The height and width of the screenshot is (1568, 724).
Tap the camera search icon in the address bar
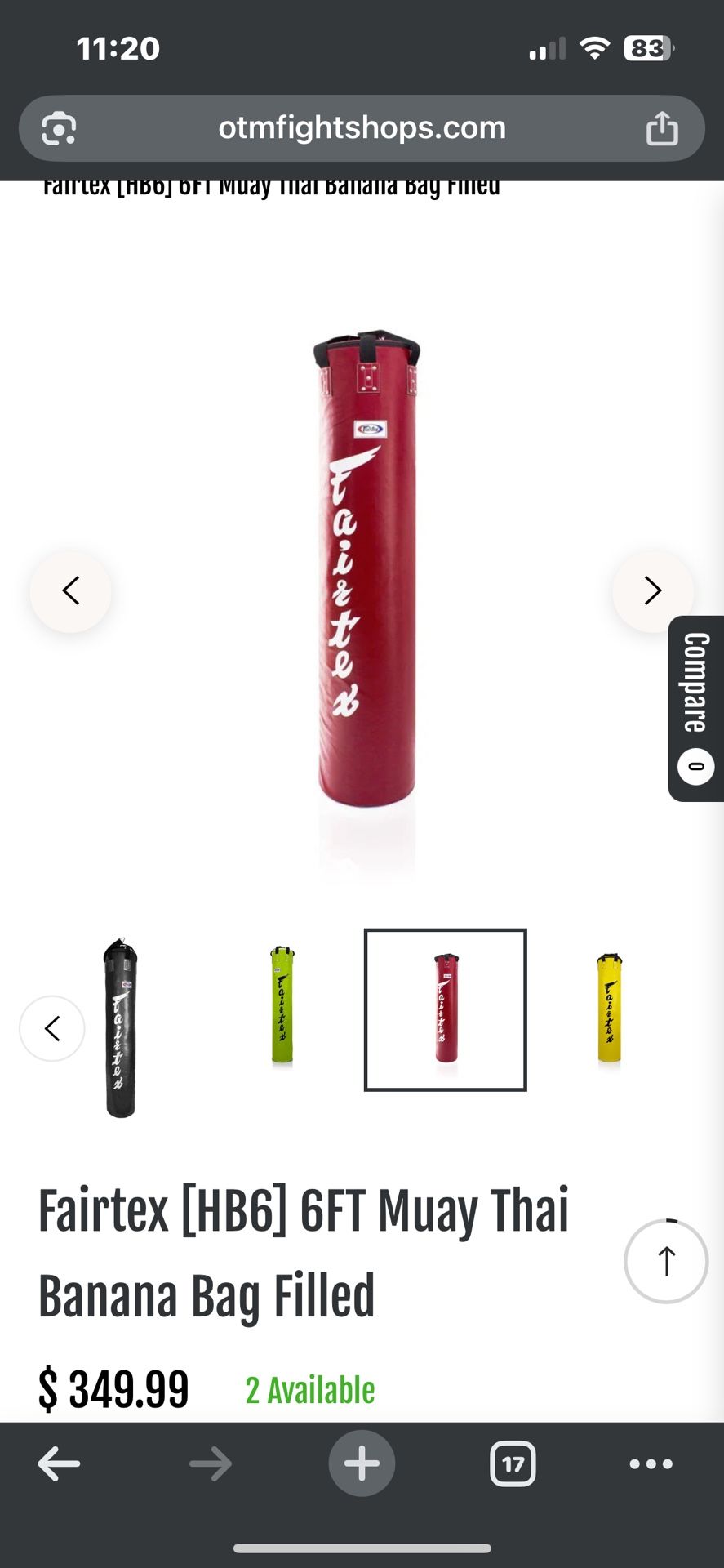(x=59, y=129)
